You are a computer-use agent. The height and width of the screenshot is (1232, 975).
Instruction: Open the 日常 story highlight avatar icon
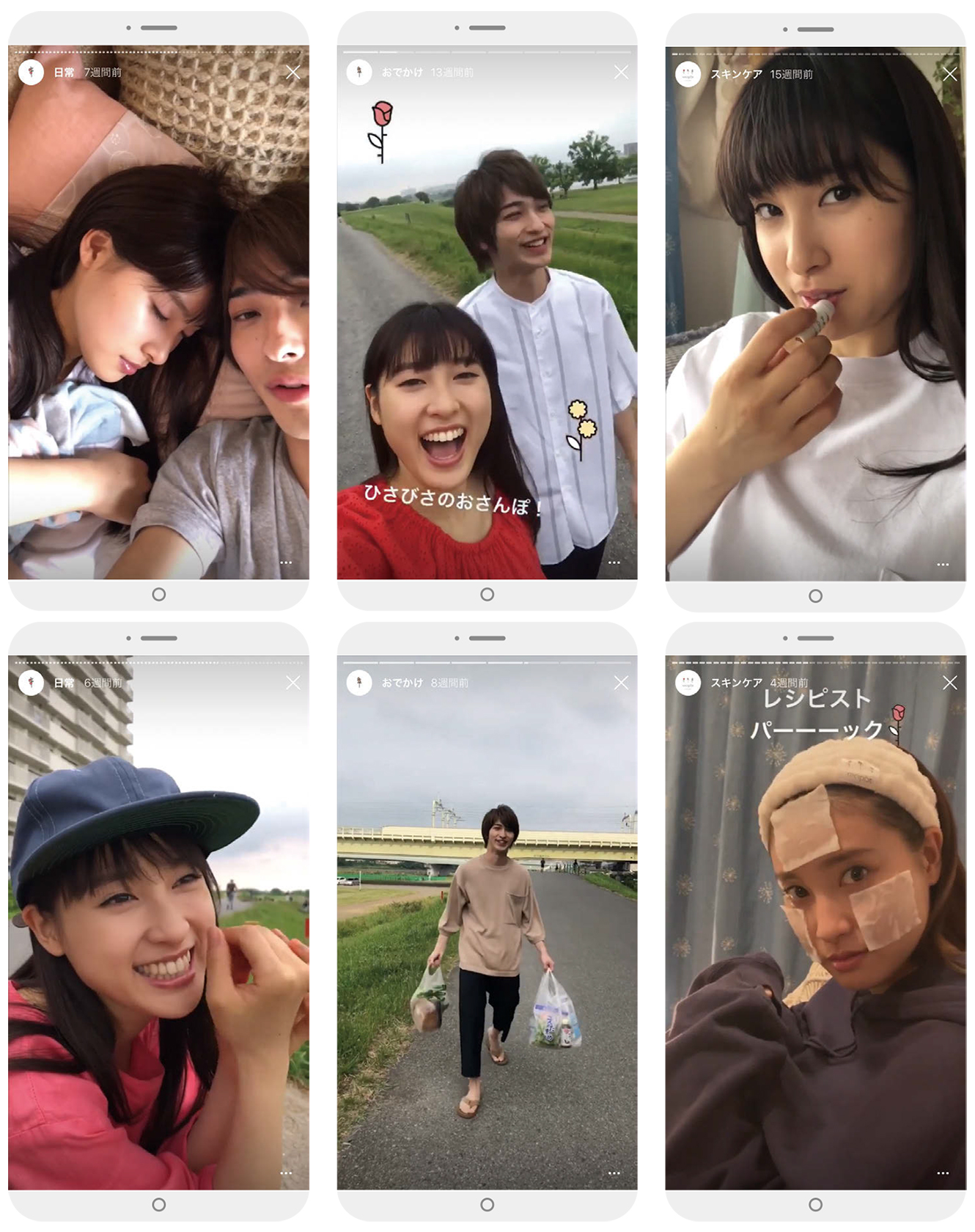tap(30, 72)
